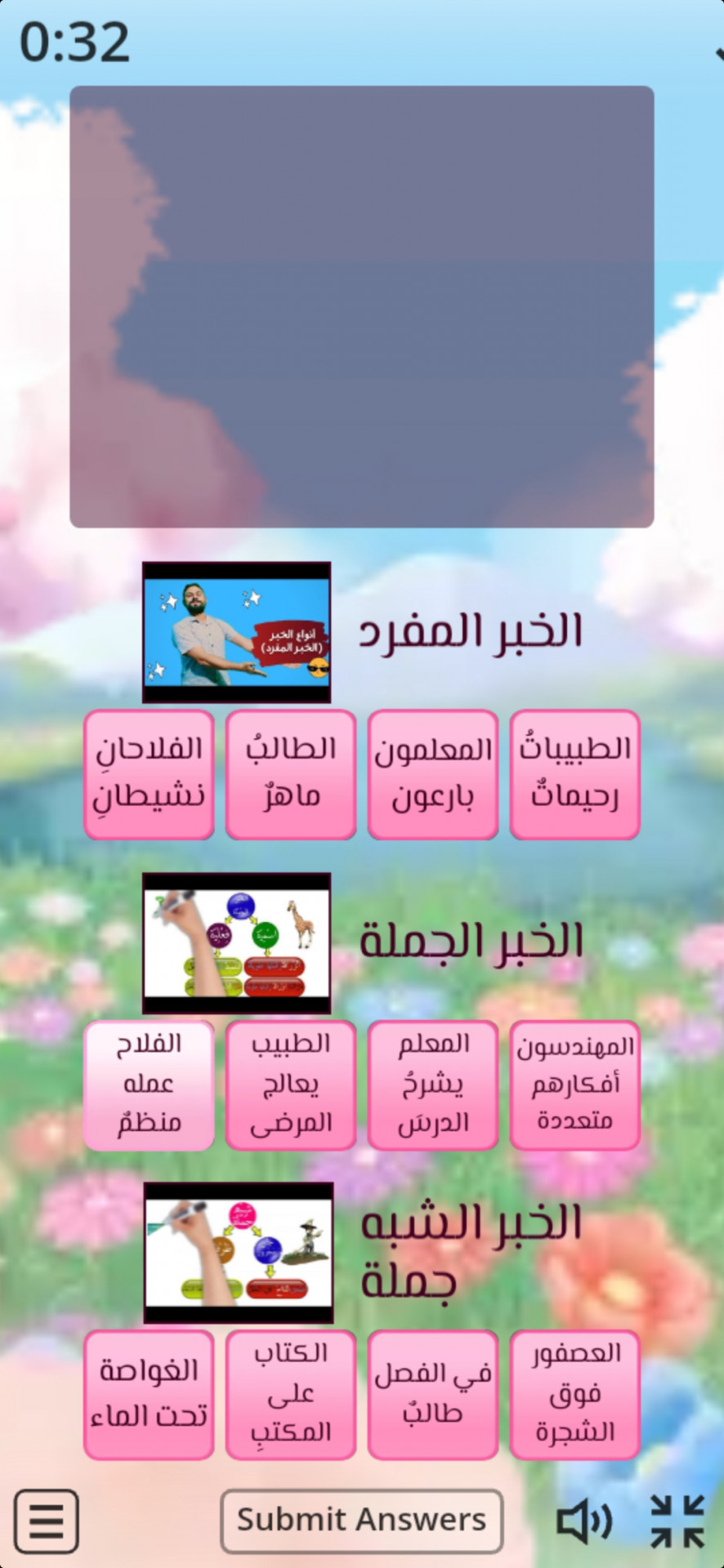
Task: Select the tile الفلاحانِ نشيطانِ
Action: (149, 773)
